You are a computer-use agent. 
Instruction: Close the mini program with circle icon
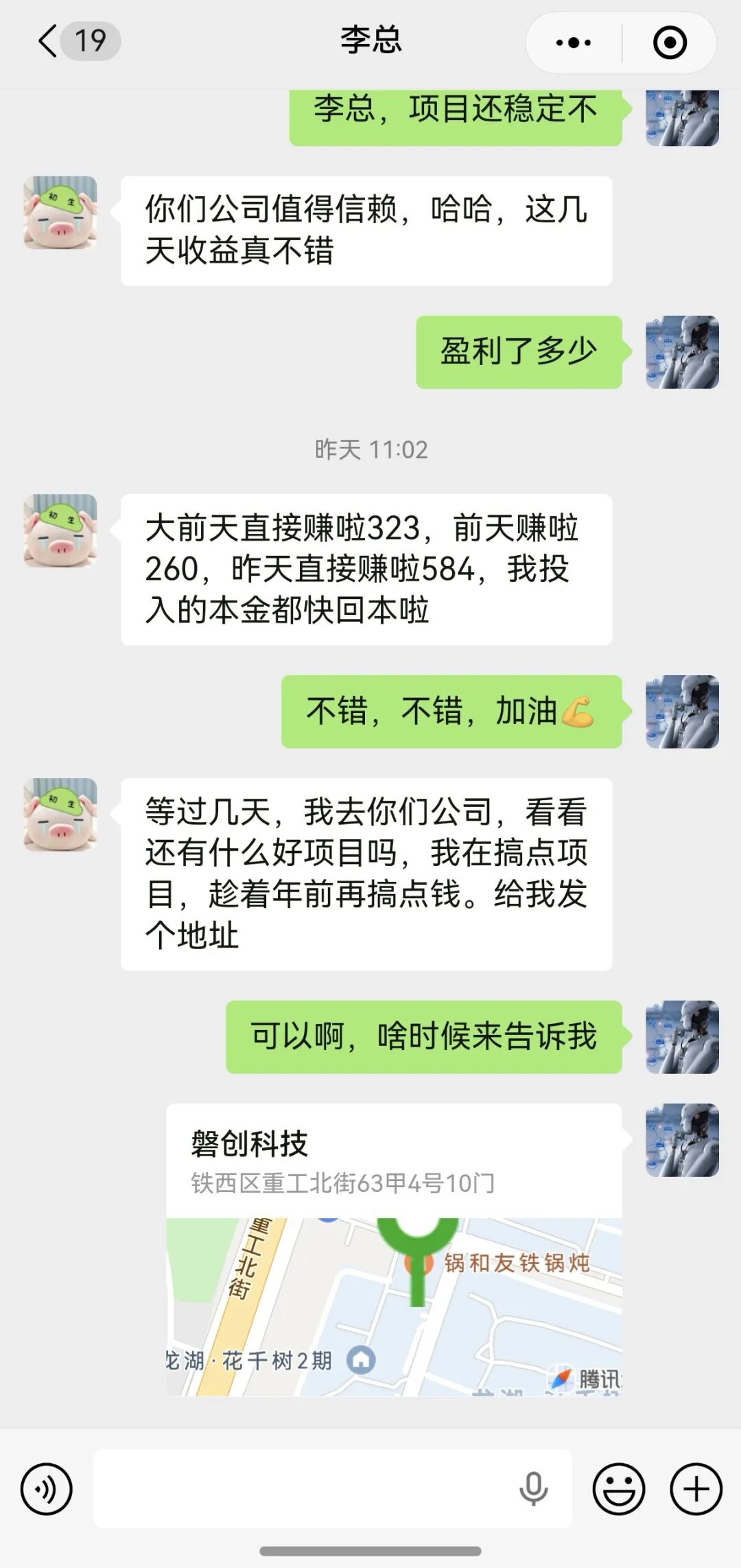(x=670, y=43)
